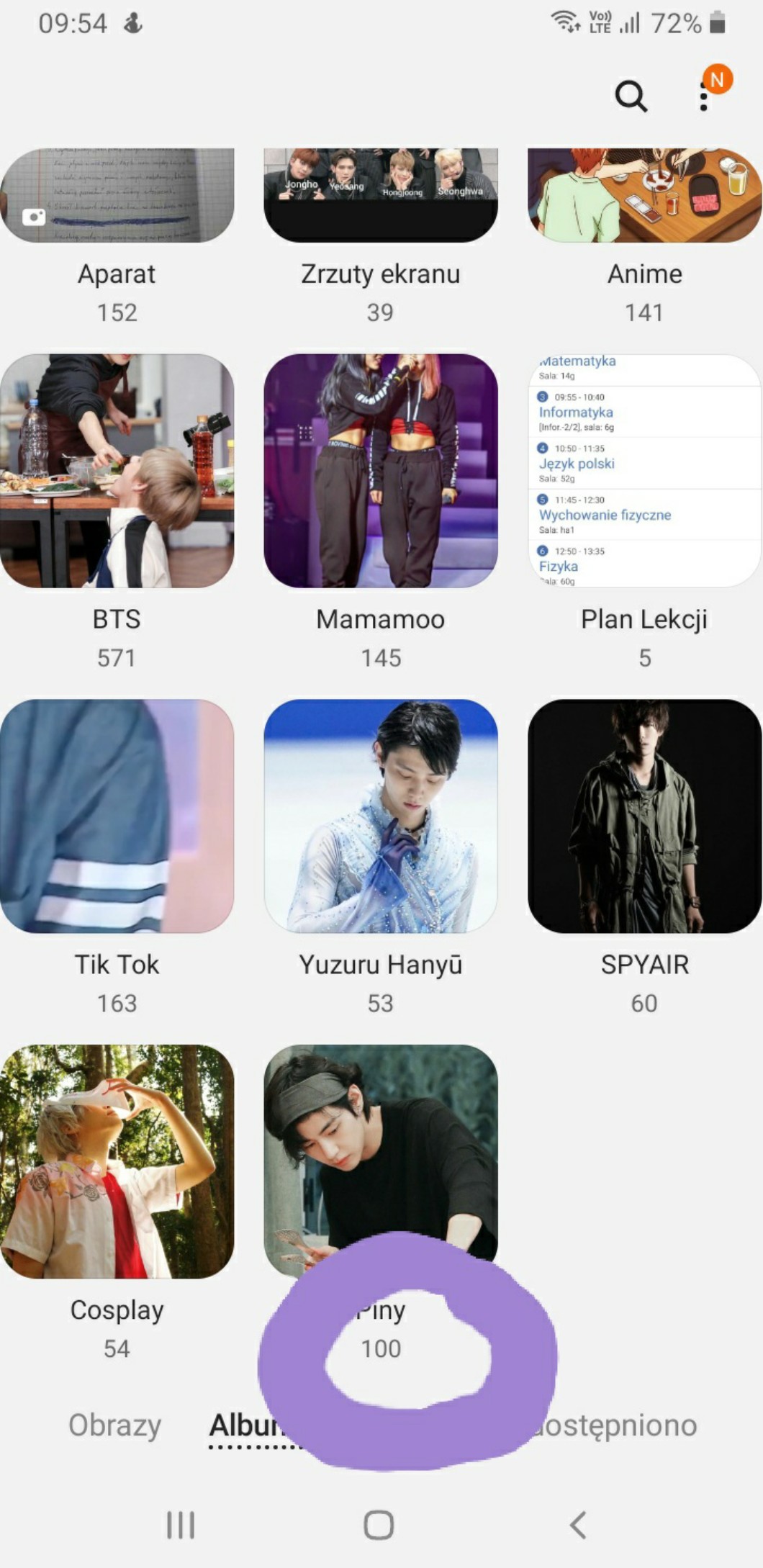The width and height of the screenshot is (763, 1568).
Task: Open the Tik Tok album
Action: (117, 816)
